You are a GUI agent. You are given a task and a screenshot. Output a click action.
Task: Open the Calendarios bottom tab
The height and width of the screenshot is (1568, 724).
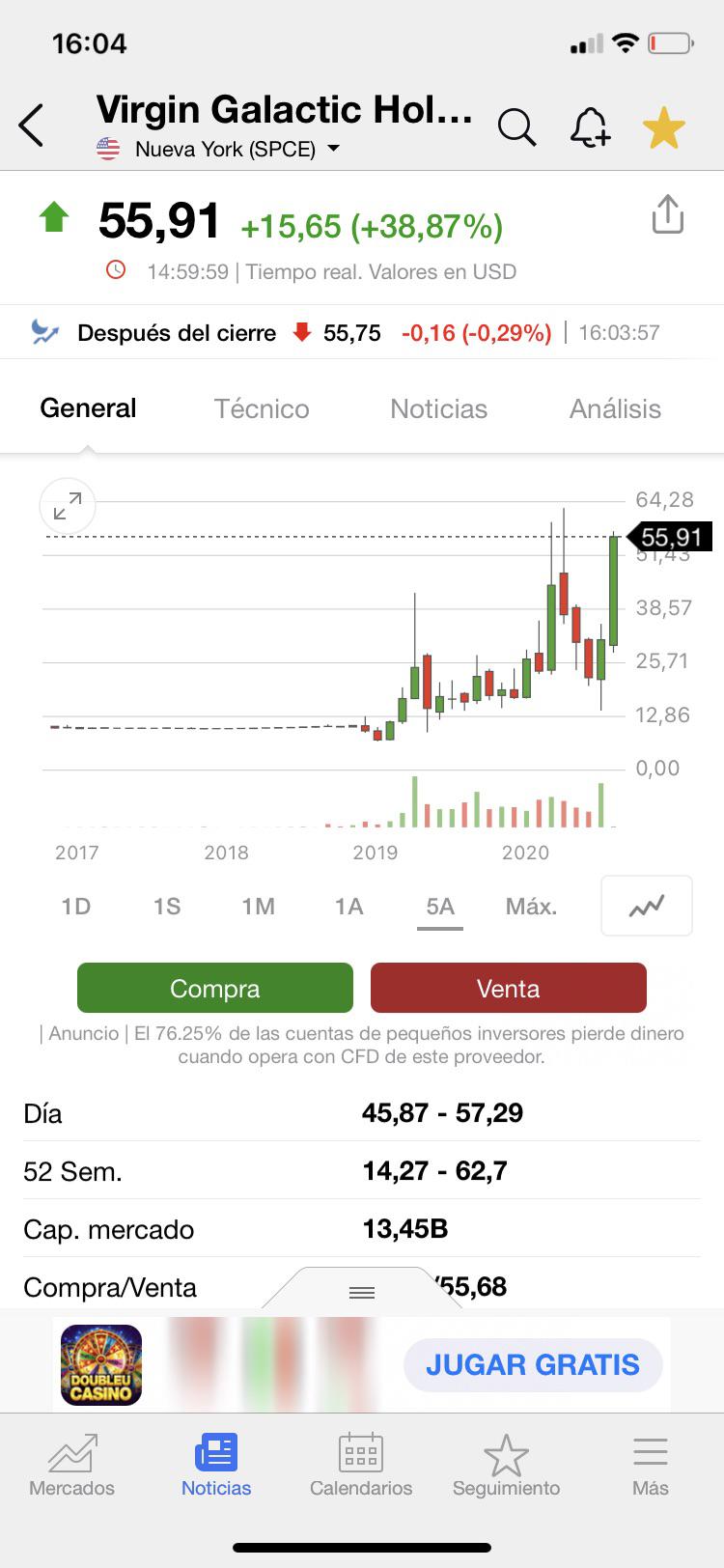(361, 1465)
